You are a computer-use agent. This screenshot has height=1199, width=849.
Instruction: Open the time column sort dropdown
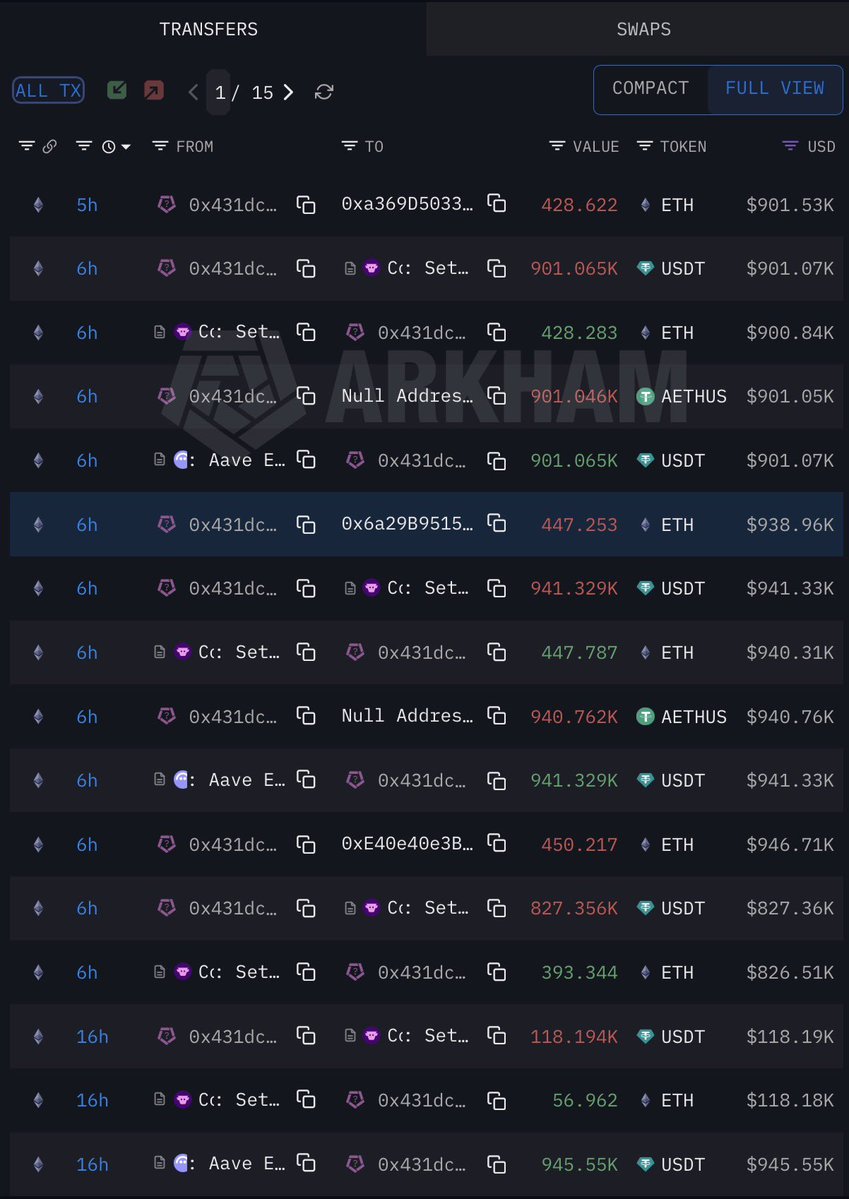point(117,147)
